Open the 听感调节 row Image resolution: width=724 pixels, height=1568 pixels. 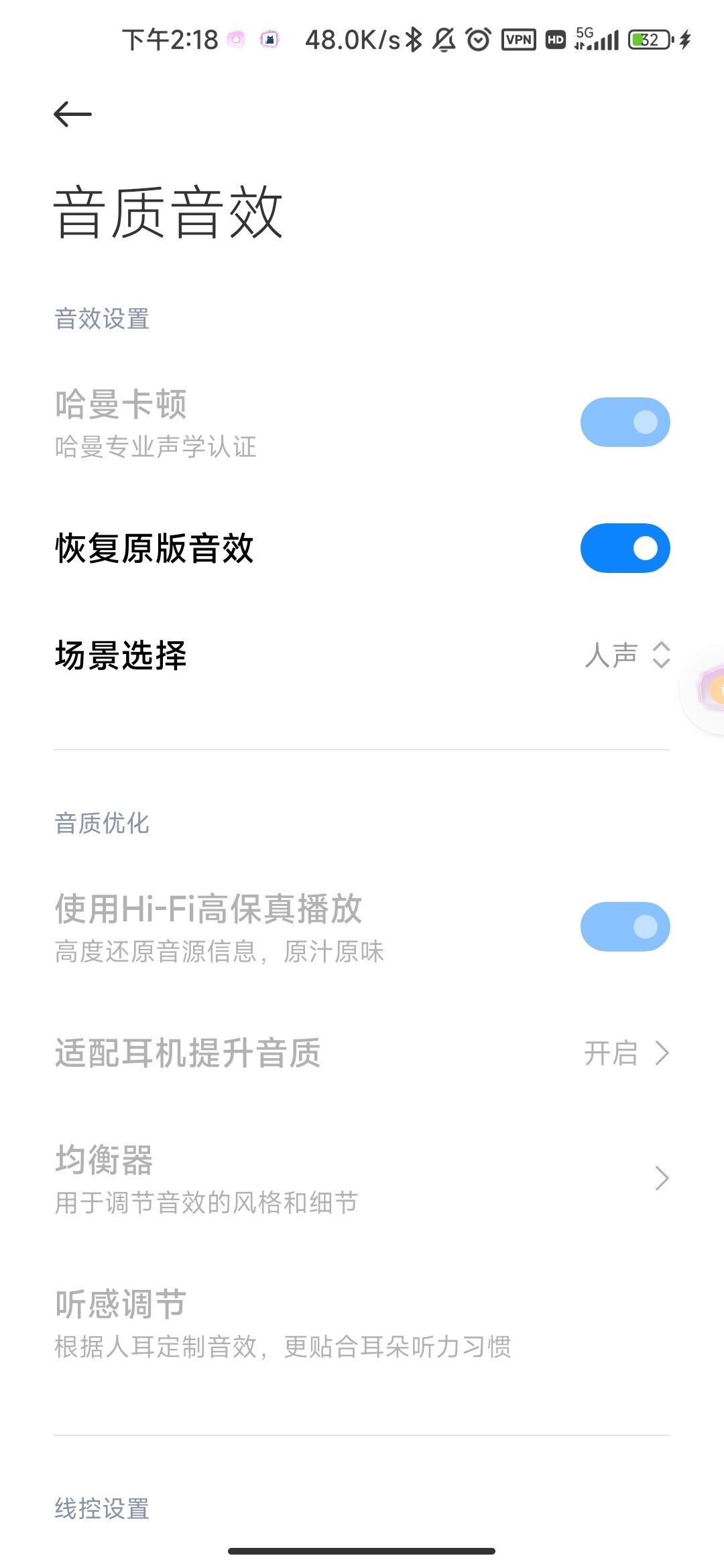tap(362, 1323)
